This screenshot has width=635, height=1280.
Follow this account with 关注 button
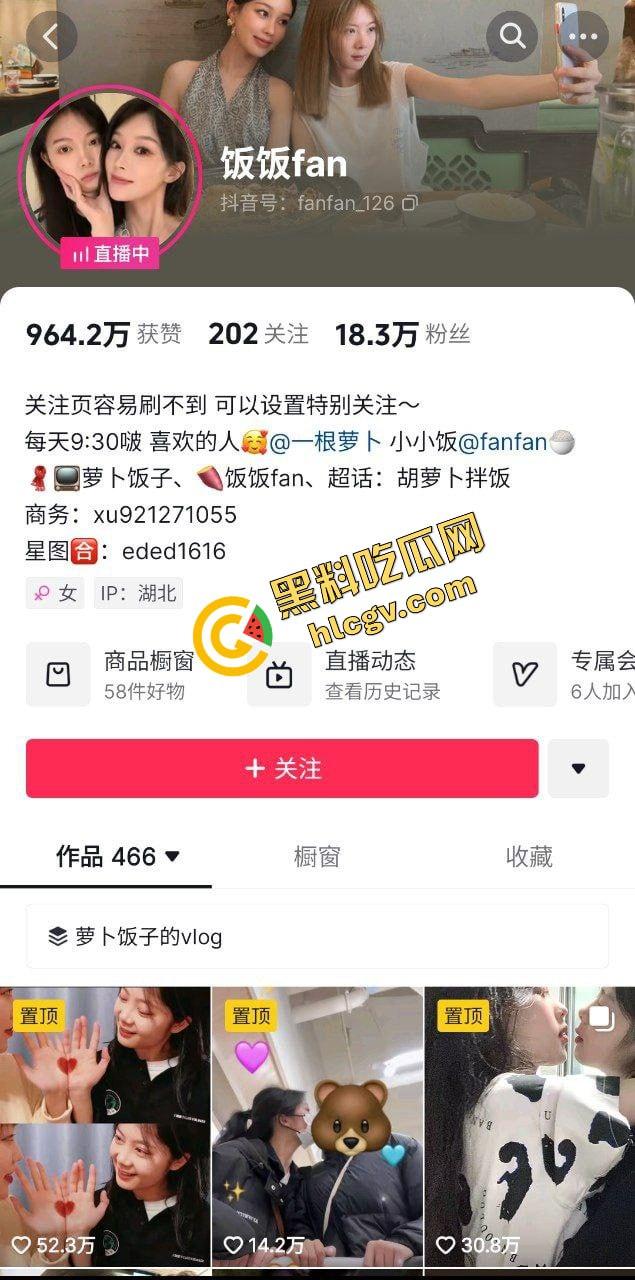(282, 768)
